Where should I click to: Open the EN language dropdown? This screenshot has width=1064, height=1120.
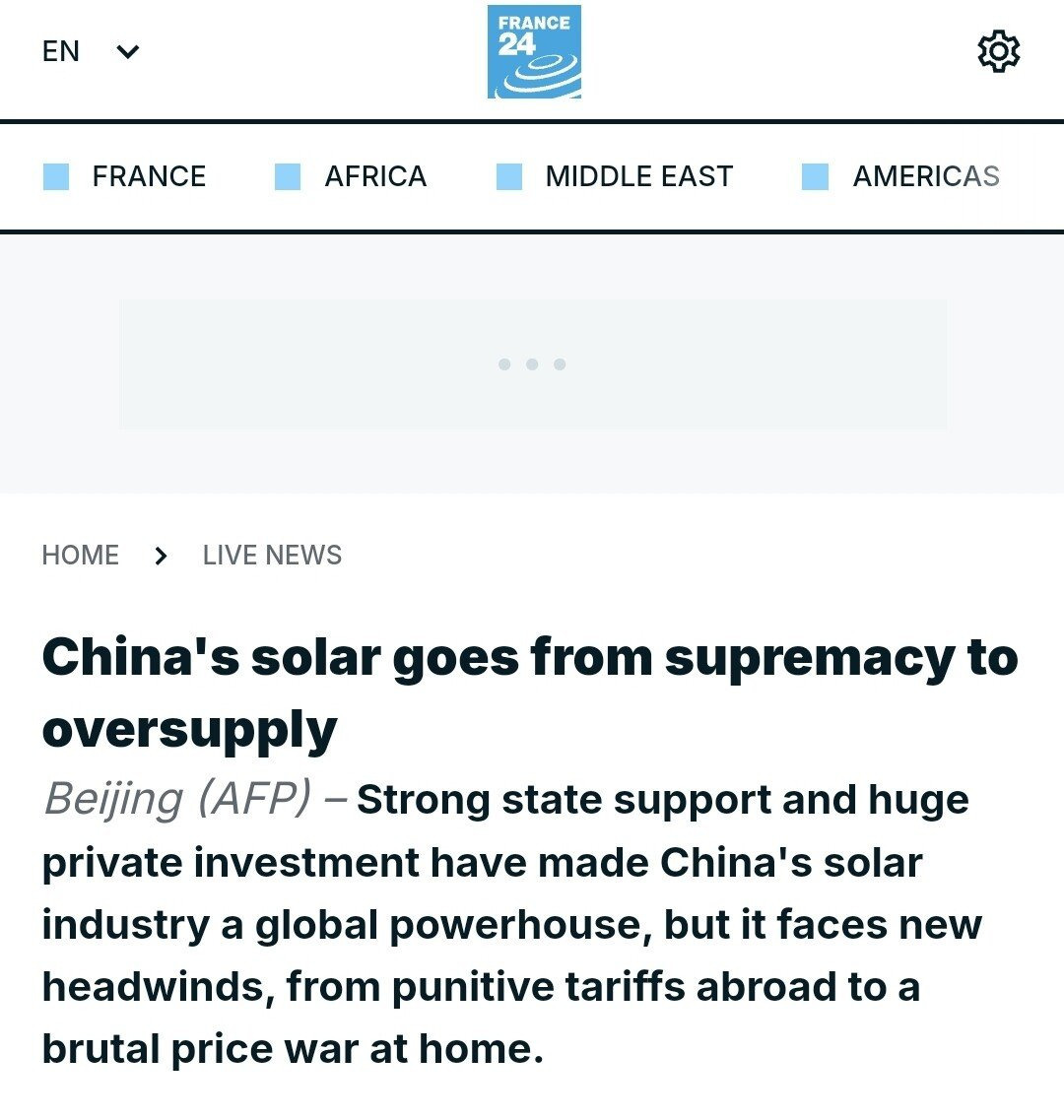tap(91, 51)
